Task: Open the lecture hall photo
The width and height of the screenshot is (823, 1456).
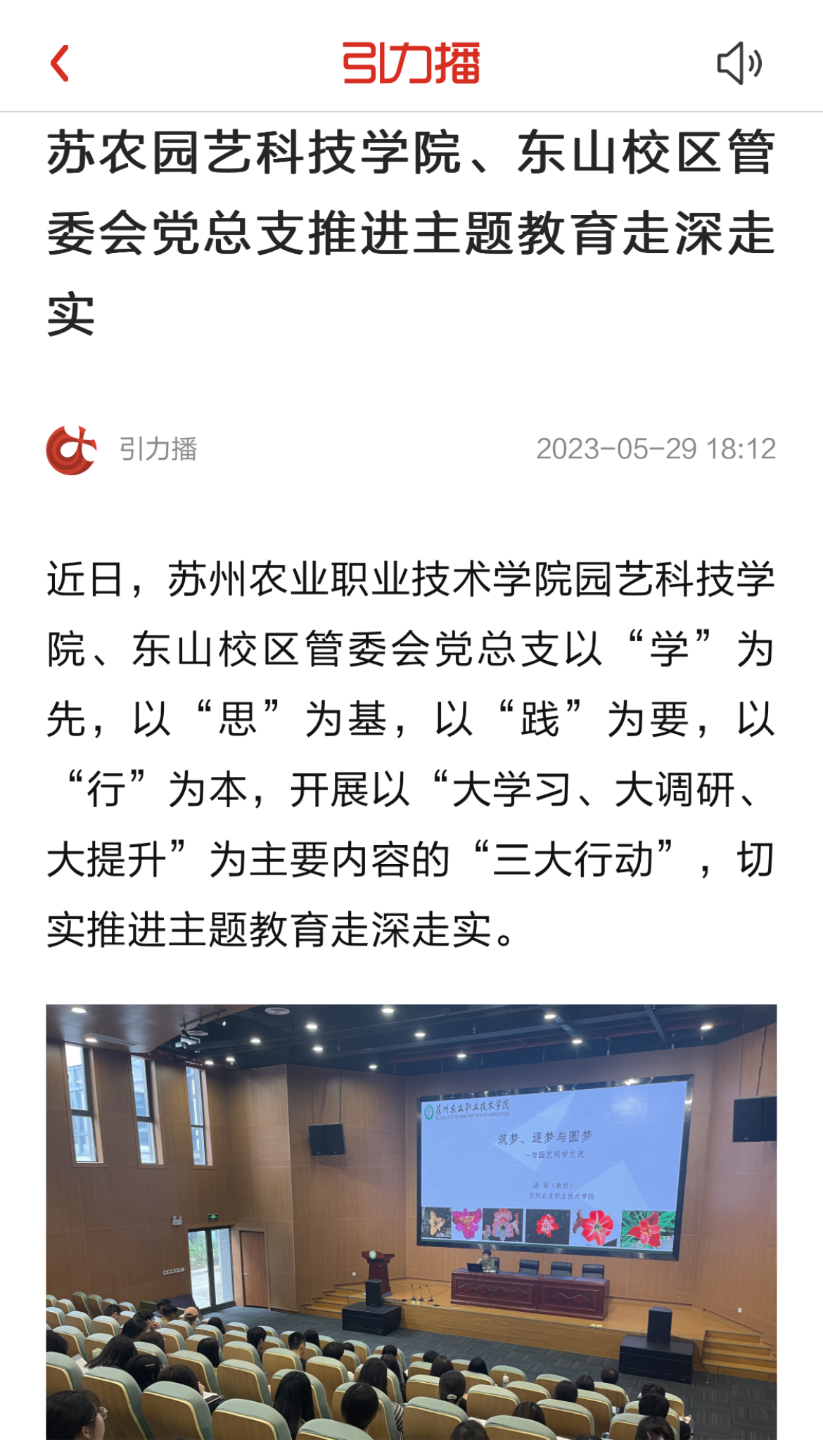Action: [412, 1223]
